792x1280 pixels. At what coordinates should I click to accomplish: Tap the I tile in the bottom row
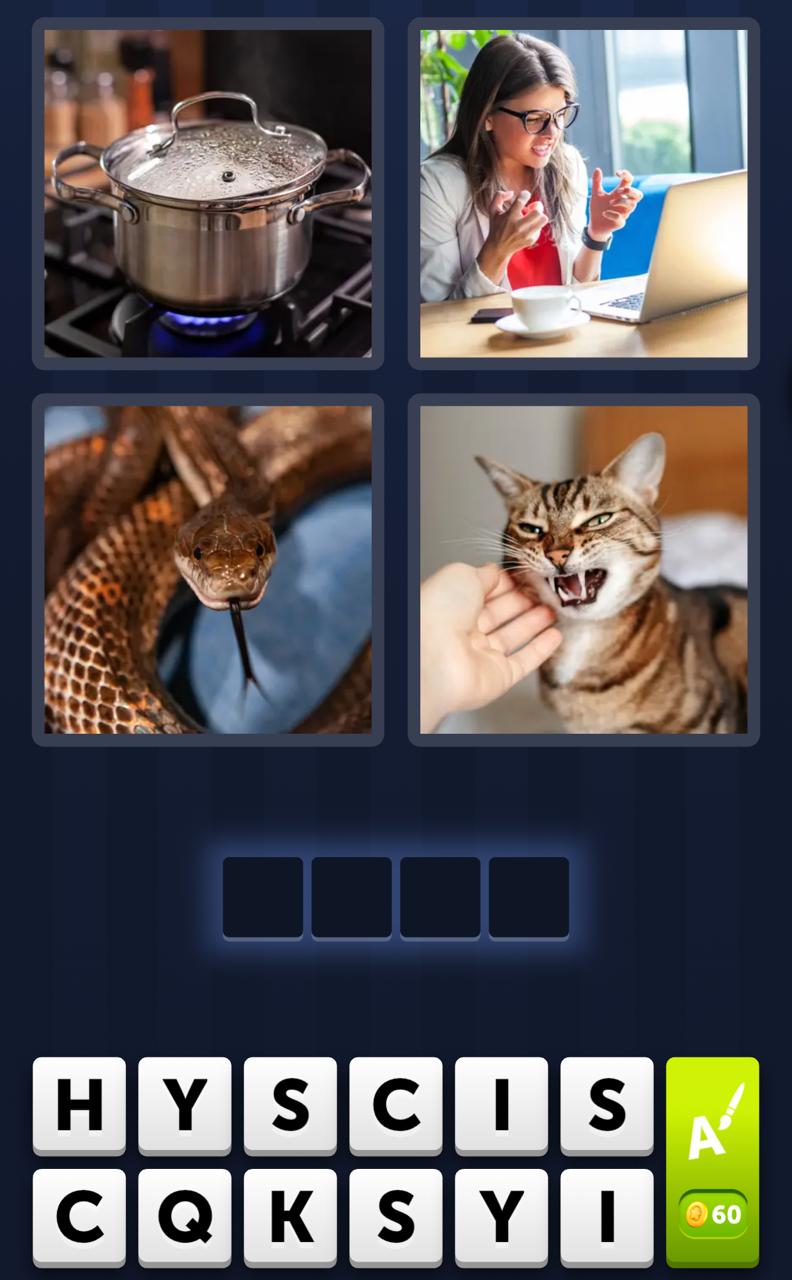[x=608, y=1219]
